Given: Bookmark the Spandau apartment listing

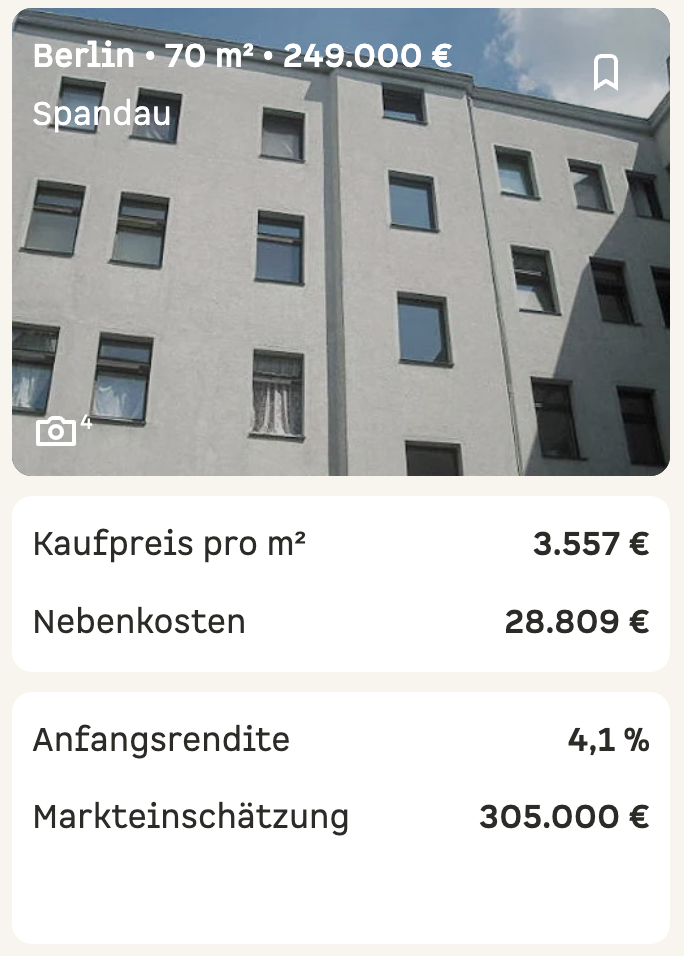Looking at the screenshot, I should (x=606, y=73).
